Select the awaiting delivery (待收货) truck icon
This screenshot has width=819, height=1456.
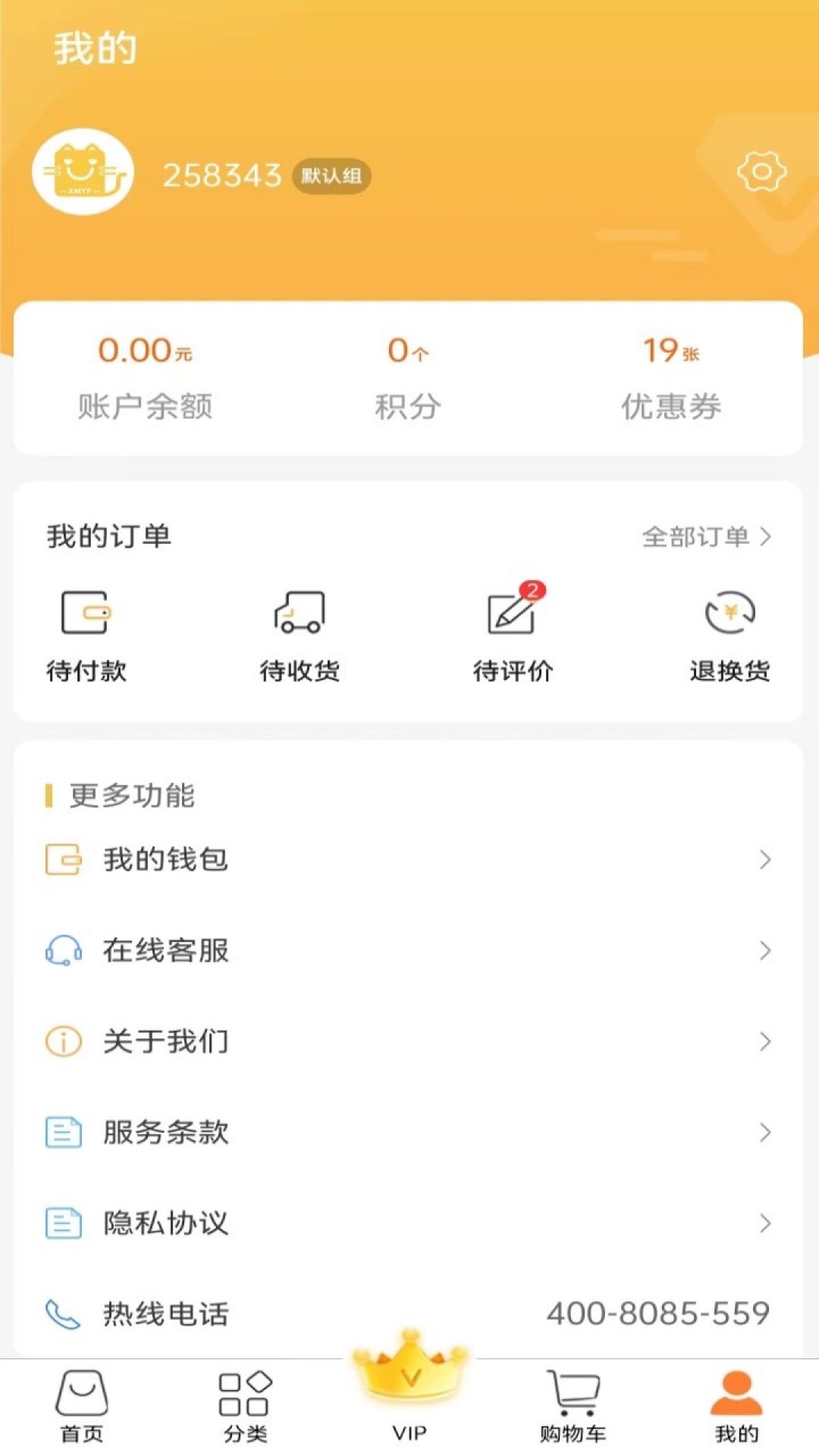pos(299,616)
